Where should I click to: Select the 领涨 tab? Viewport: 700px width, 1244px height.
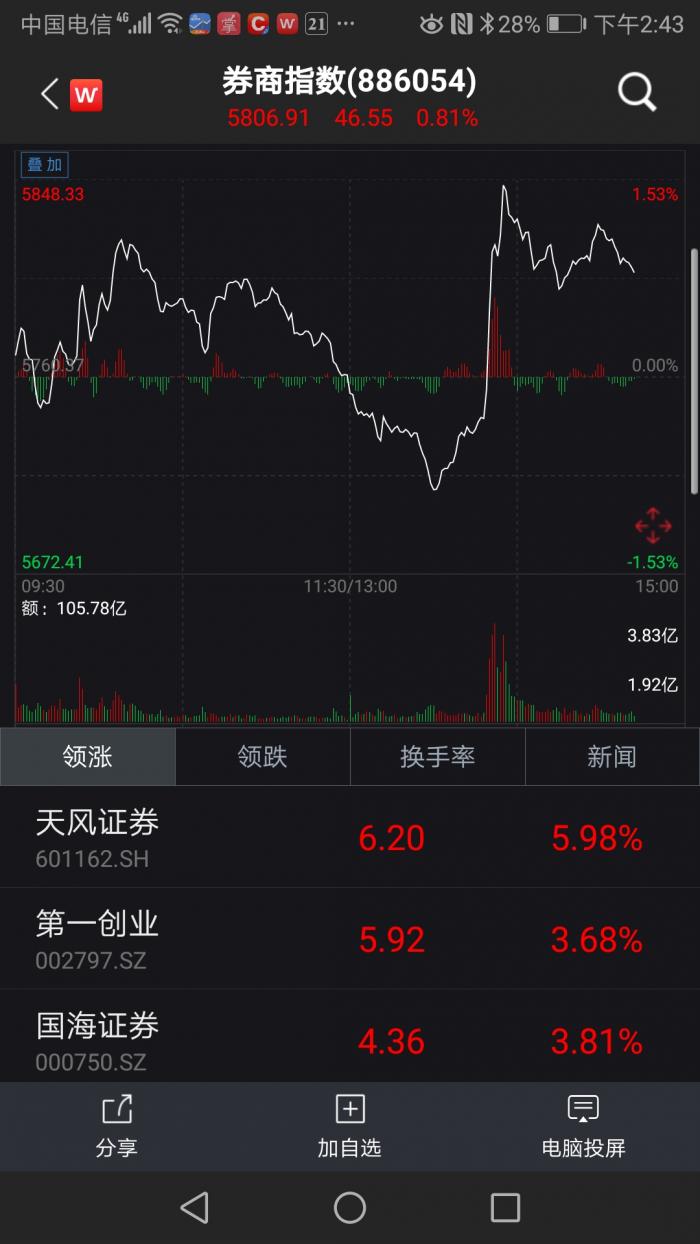88,757
